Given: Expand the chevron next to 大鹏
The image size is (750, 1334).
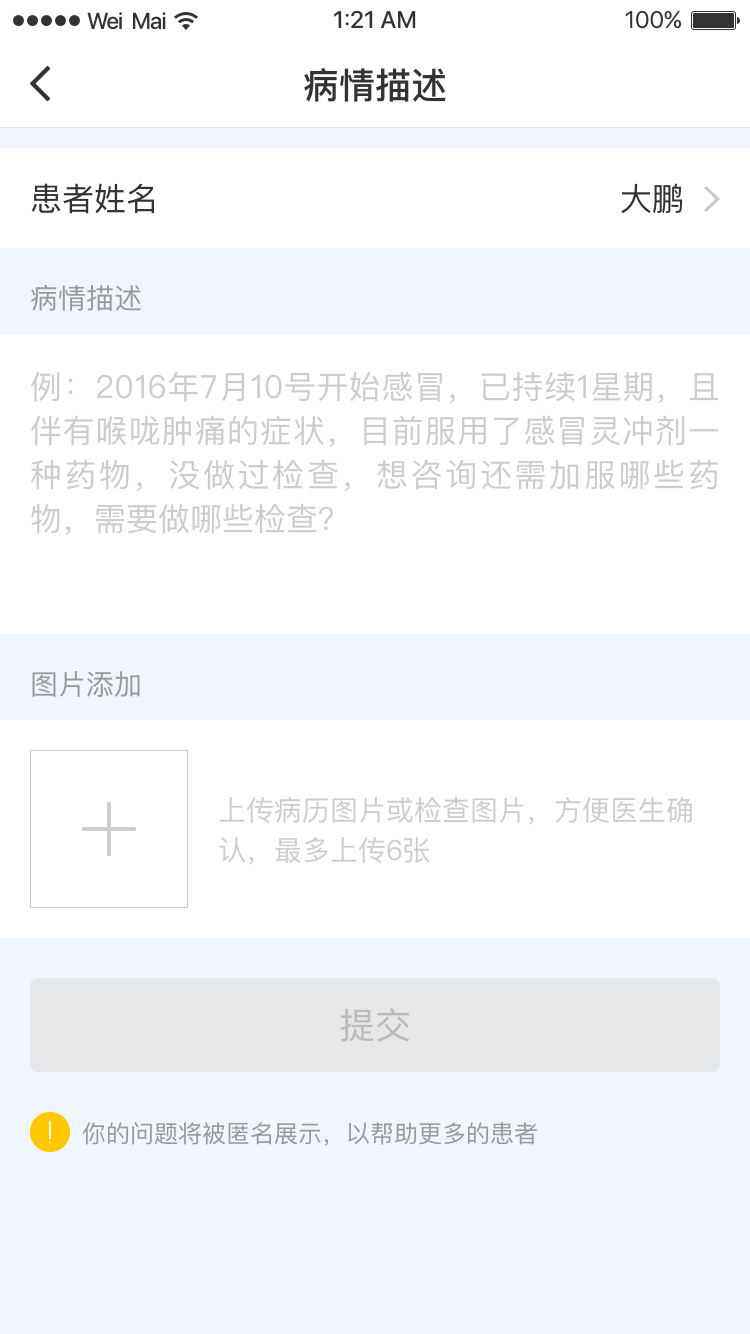Looking at the screenshot, I should pyautogui.click(x=710, y=199).
